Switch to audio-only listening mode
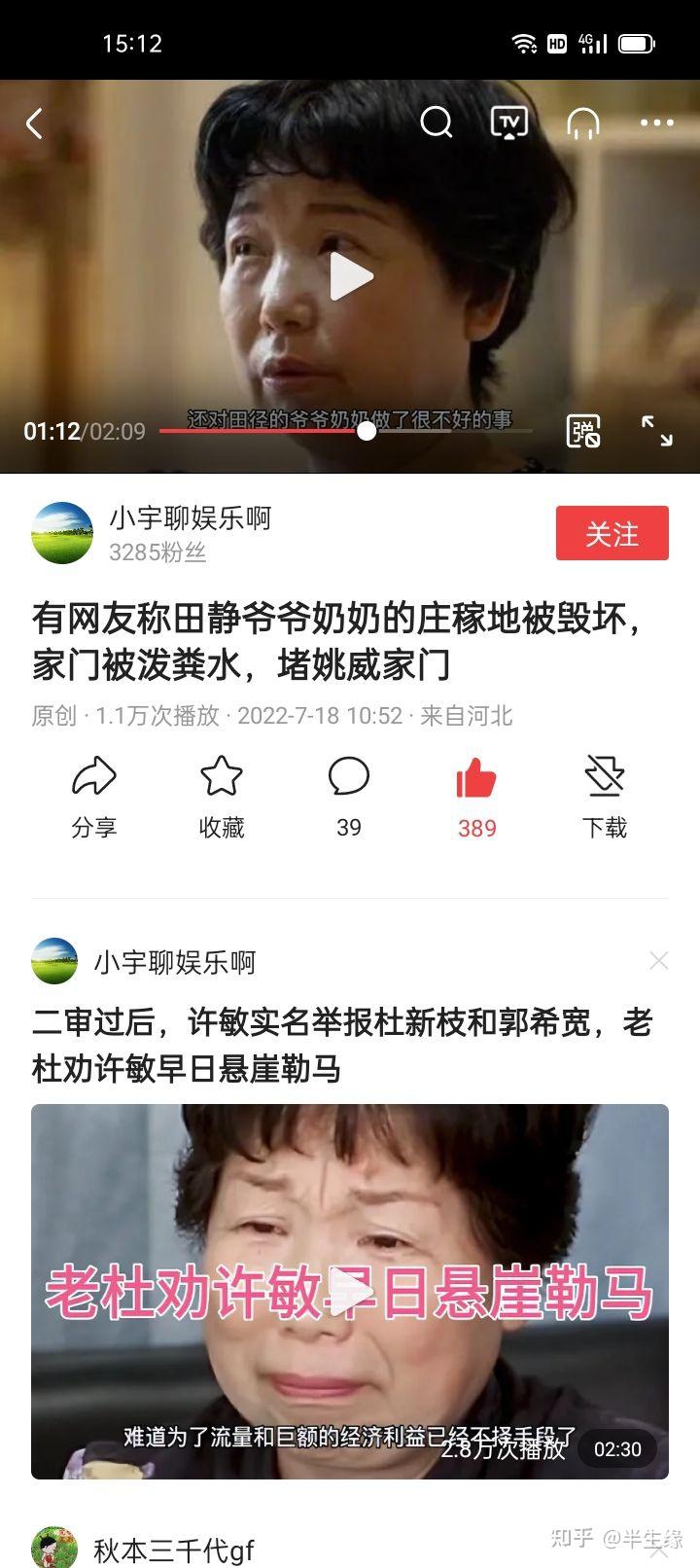This screenshot has height=1568, width=700. coord(583,124)
